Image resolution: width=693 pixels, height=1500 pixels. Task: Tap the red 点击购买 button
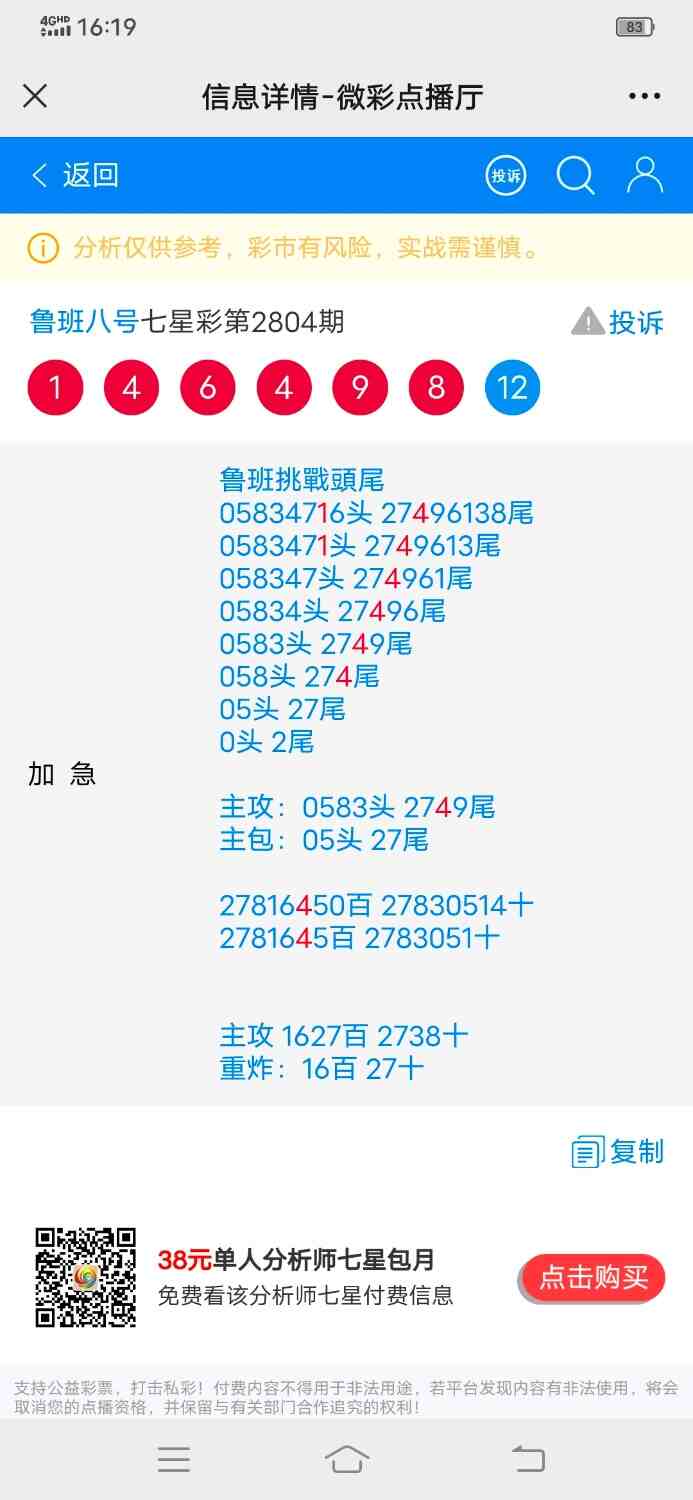coord(593,1277)
